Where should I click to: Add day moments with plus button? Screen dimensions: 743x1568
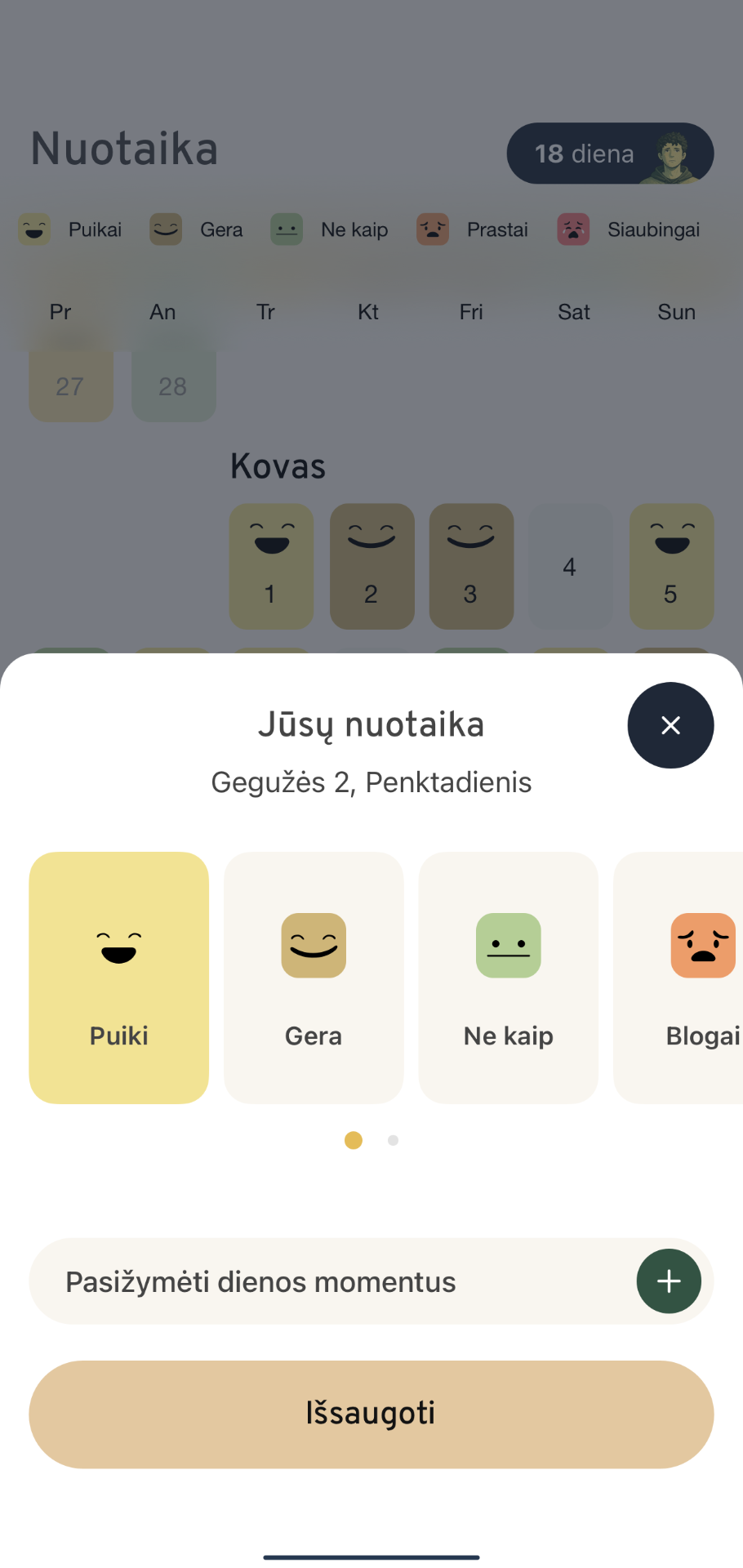669,1281
